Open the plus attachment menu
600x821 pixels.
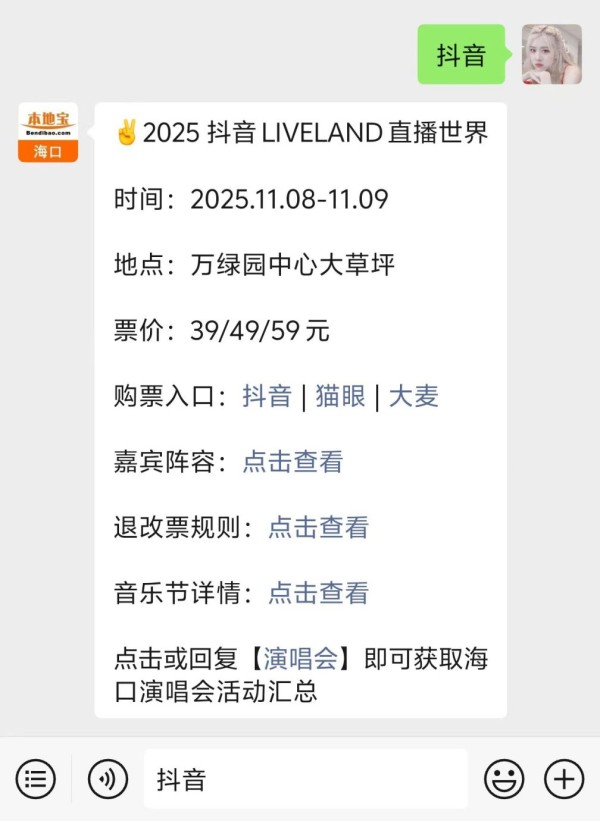(x=564, y=779)
